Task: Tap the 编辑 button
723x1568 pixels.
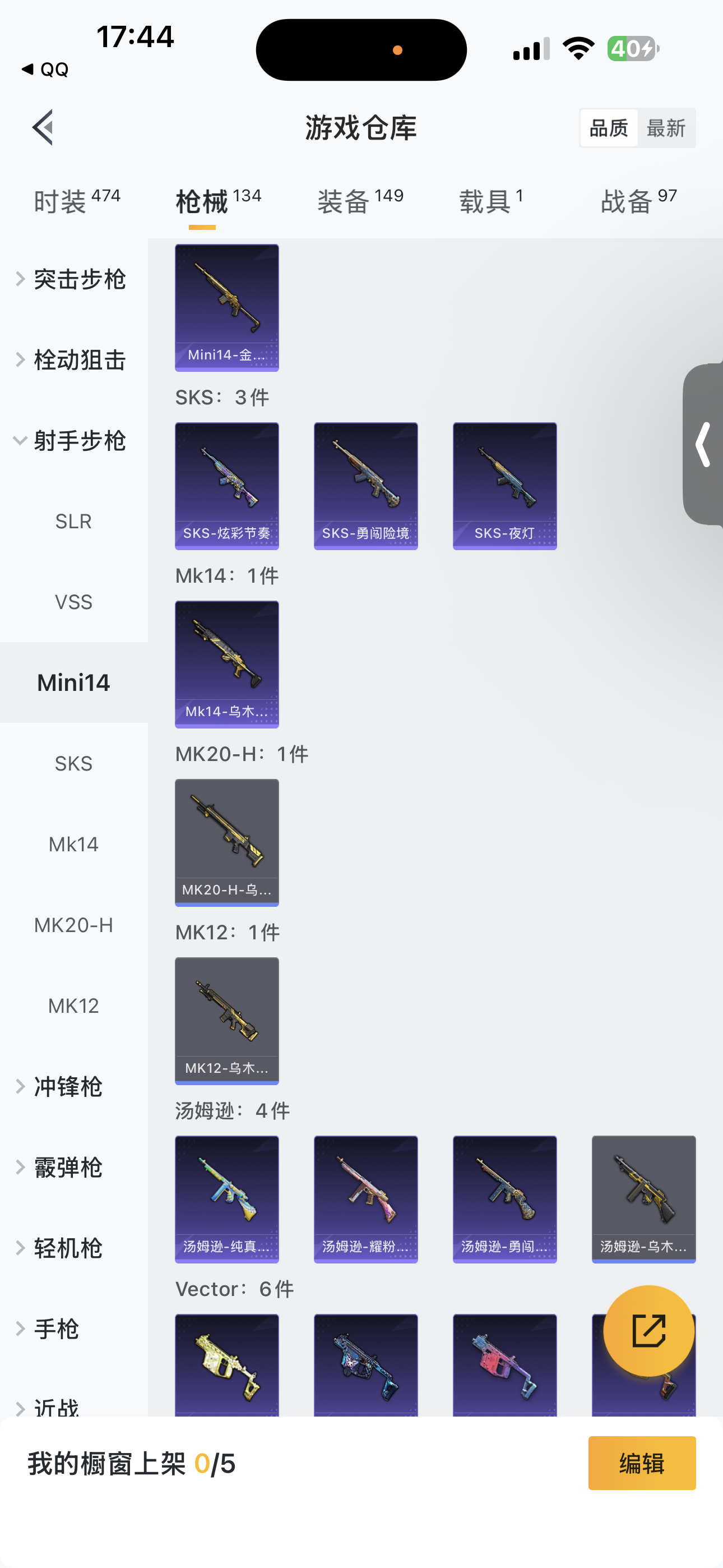Action: click(641, 1463)
